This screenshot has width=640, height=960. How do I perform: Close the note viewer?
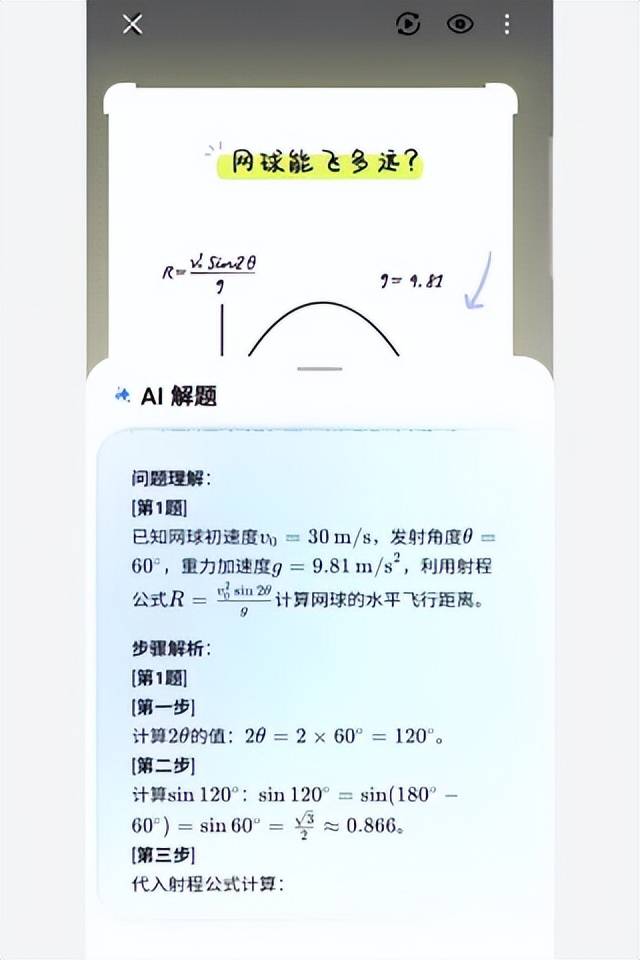[x=132, y=25]
